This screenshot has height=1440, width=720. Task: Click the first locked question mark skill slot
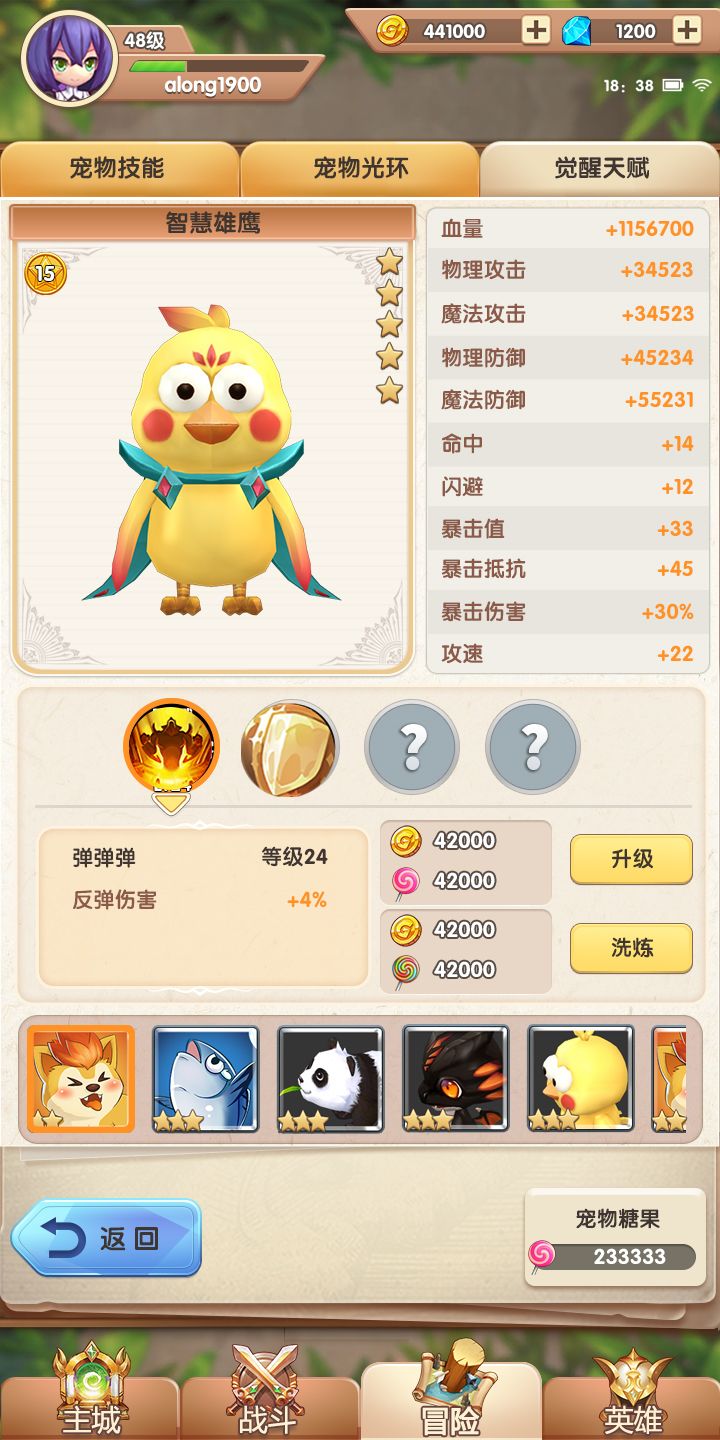point(411,747)
